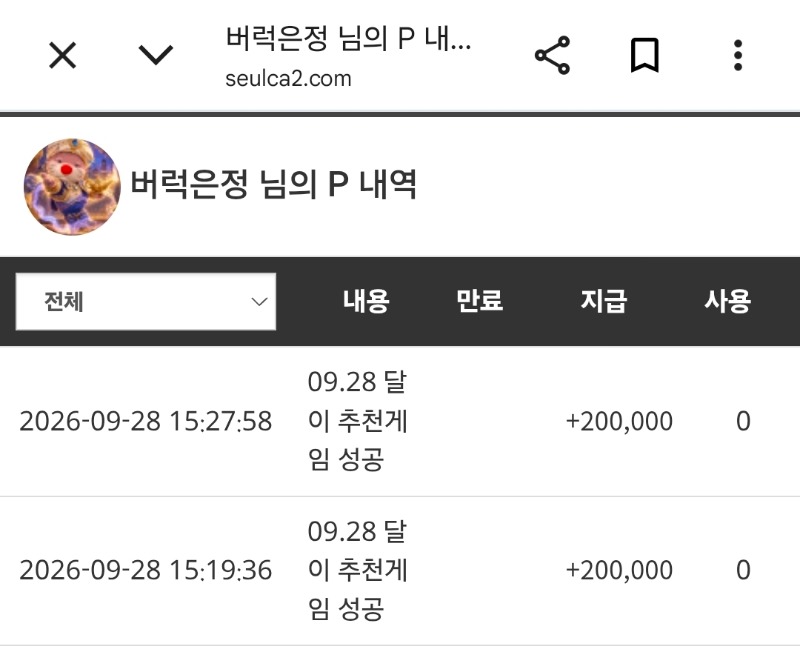
Task: Share this seulca2.com page
Action: 553,55
